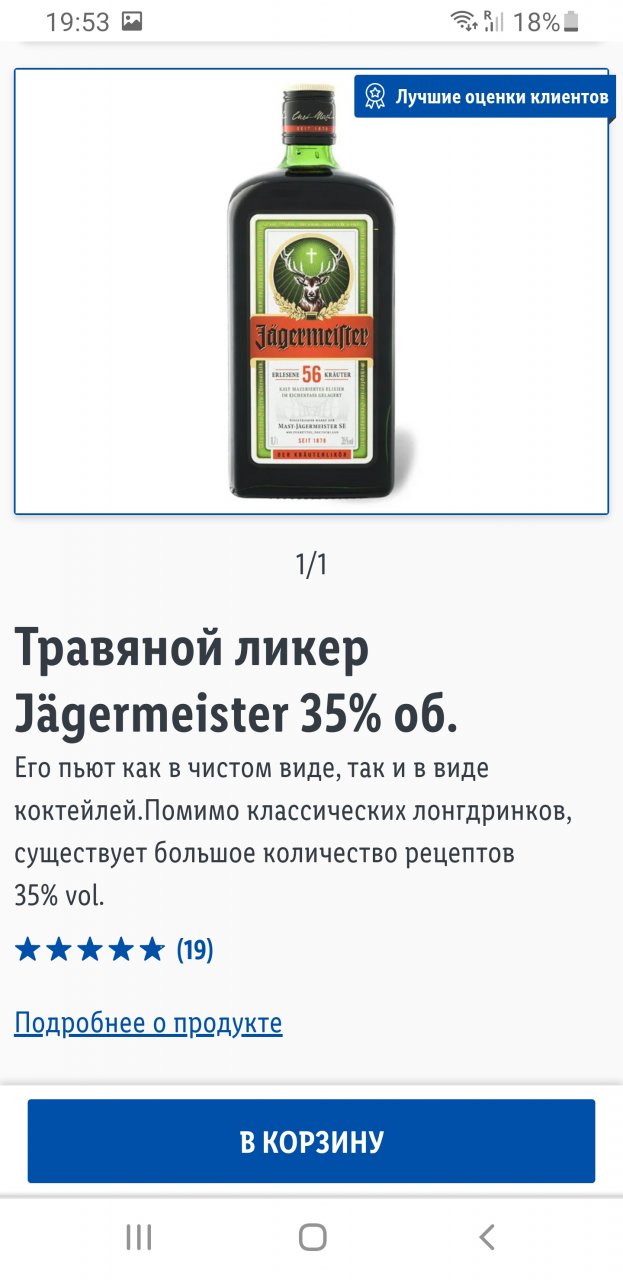This screenshot has height=1280, width=623.
Task: Go back using the system back button
Action: [x=486, y=1237]
